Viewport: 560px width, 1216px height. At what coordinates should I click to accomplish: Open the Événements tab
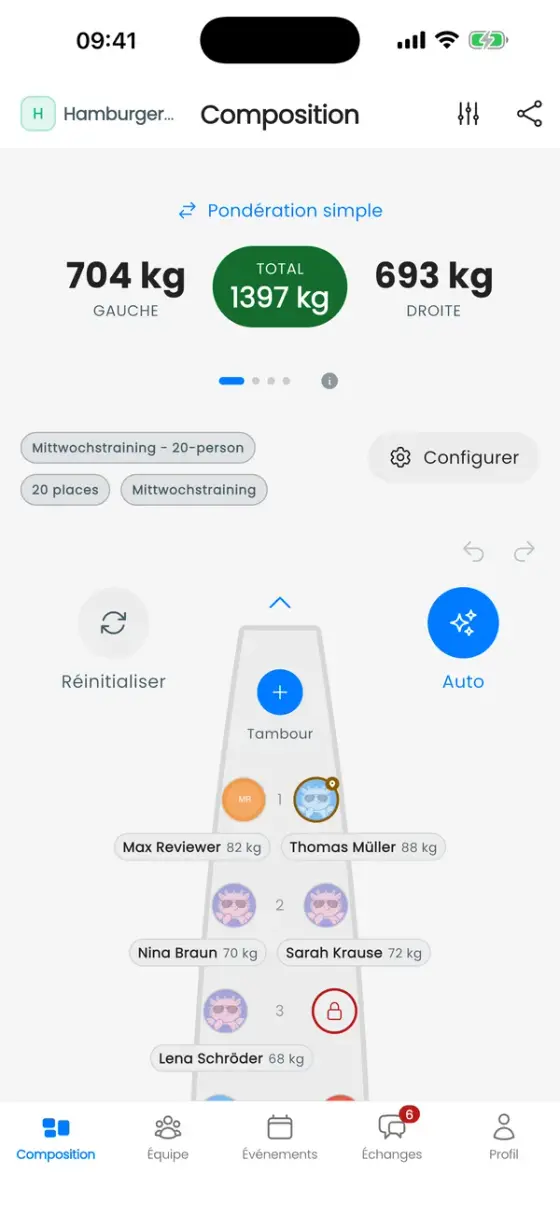280,1138
